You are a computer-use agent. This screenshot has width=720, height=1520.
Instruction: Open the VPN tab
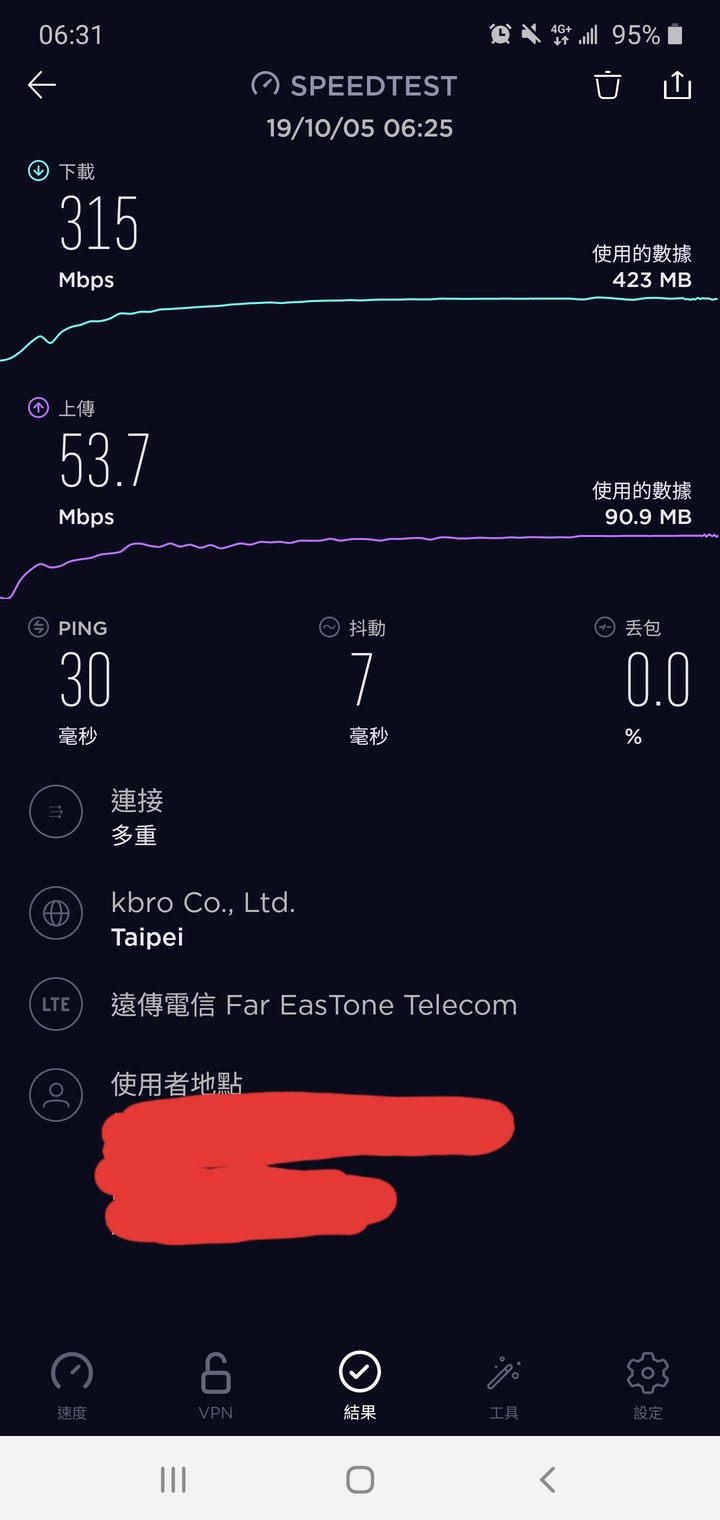click(216, 1385)
